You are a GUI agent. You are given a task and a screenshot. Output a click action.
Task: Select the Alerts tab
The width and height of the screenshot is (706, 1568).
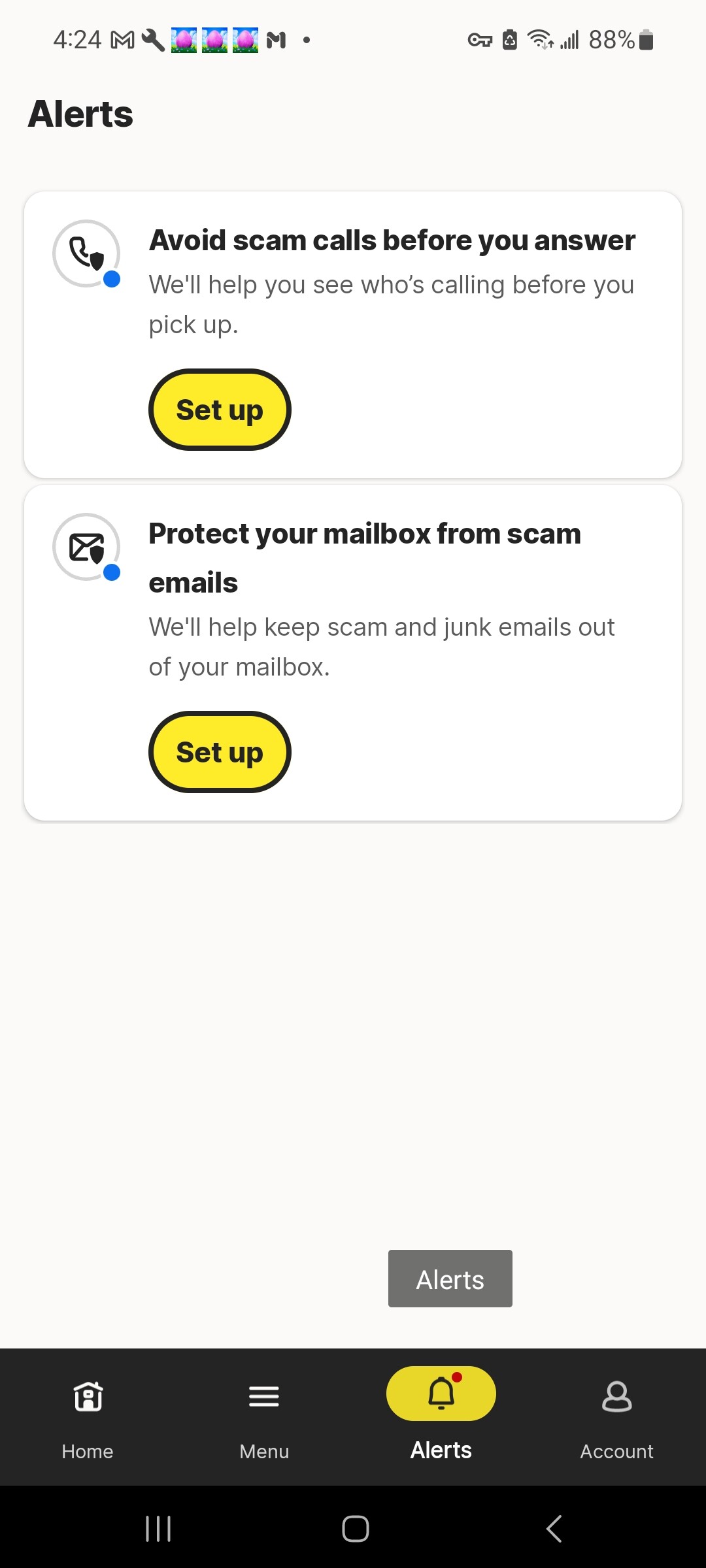pyautogui.click(x=441, y=1416)
